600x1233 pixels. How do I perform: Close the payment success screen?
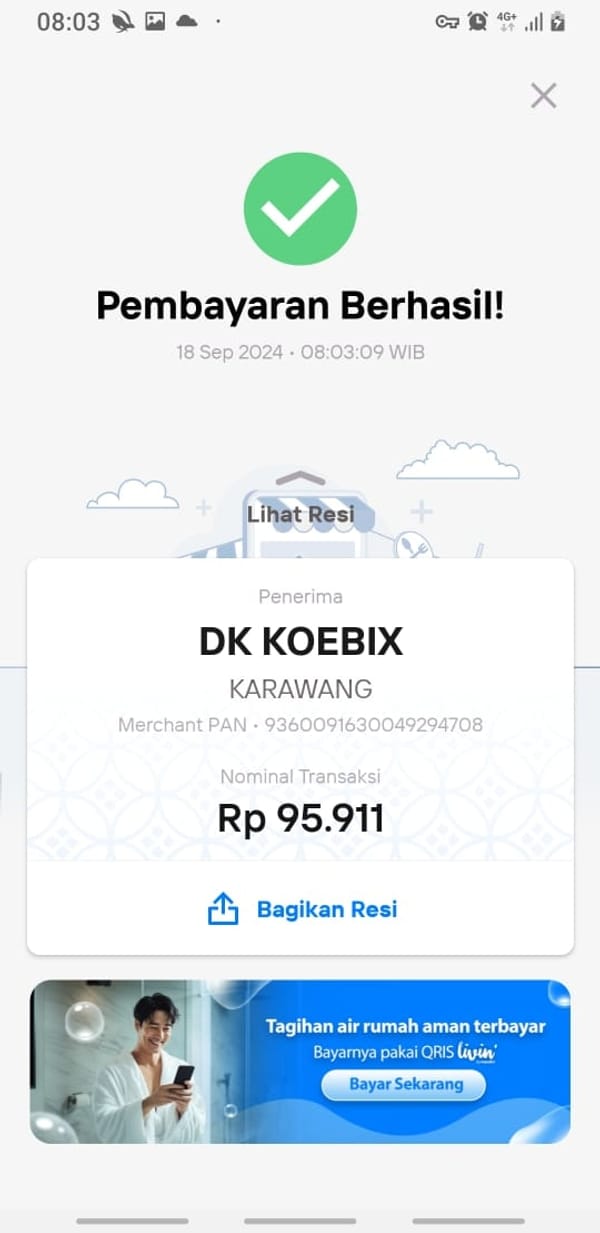[543, 96]
